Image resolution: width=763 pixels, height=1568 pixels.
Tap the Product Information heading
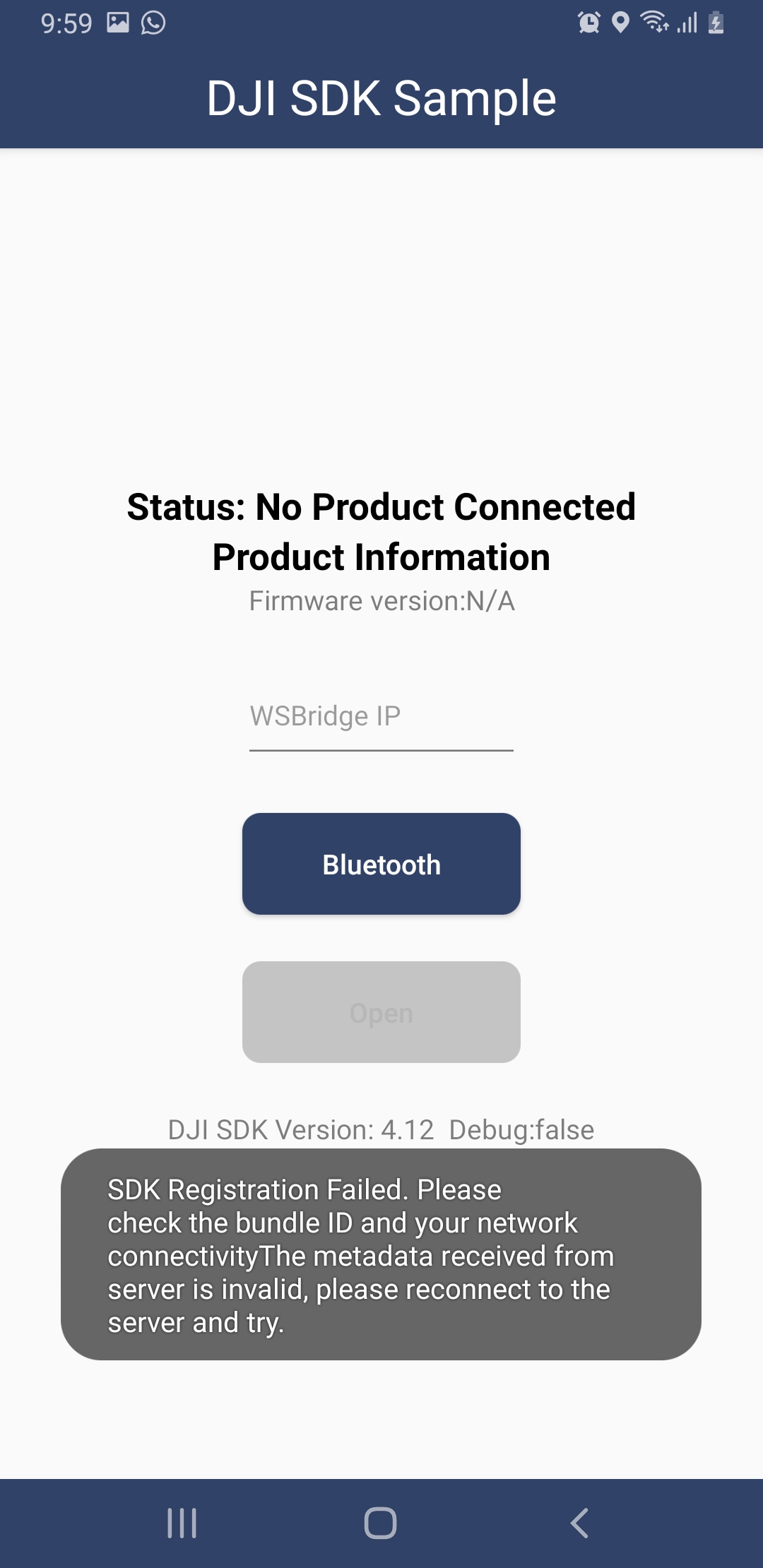(381, 557)
